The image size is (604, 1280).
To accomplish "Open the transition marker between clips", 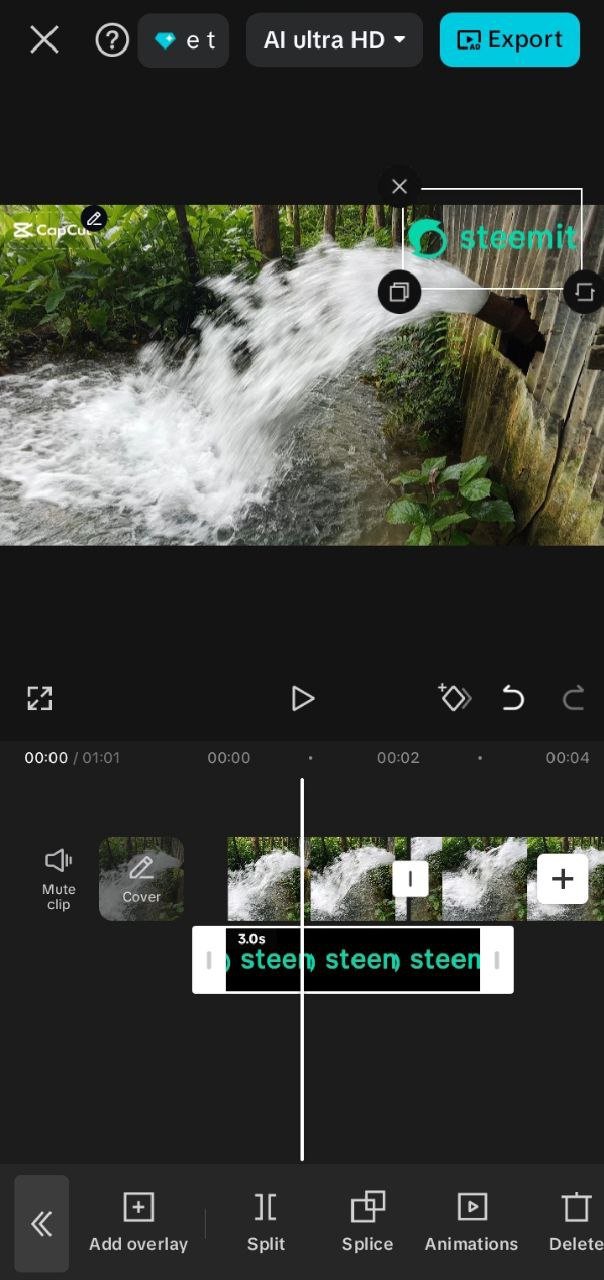I will point(410,879).
